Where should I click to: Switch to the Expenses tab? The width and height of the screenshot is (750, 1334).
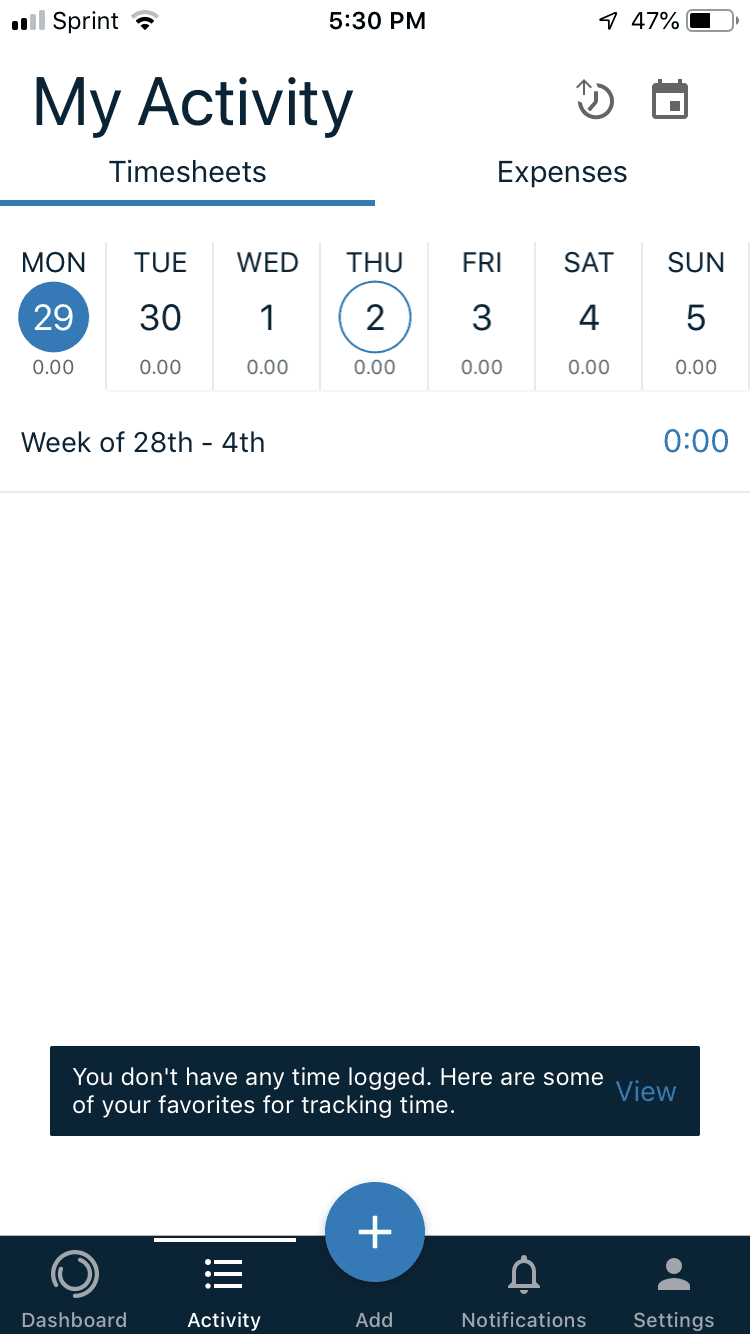[562, 172]
